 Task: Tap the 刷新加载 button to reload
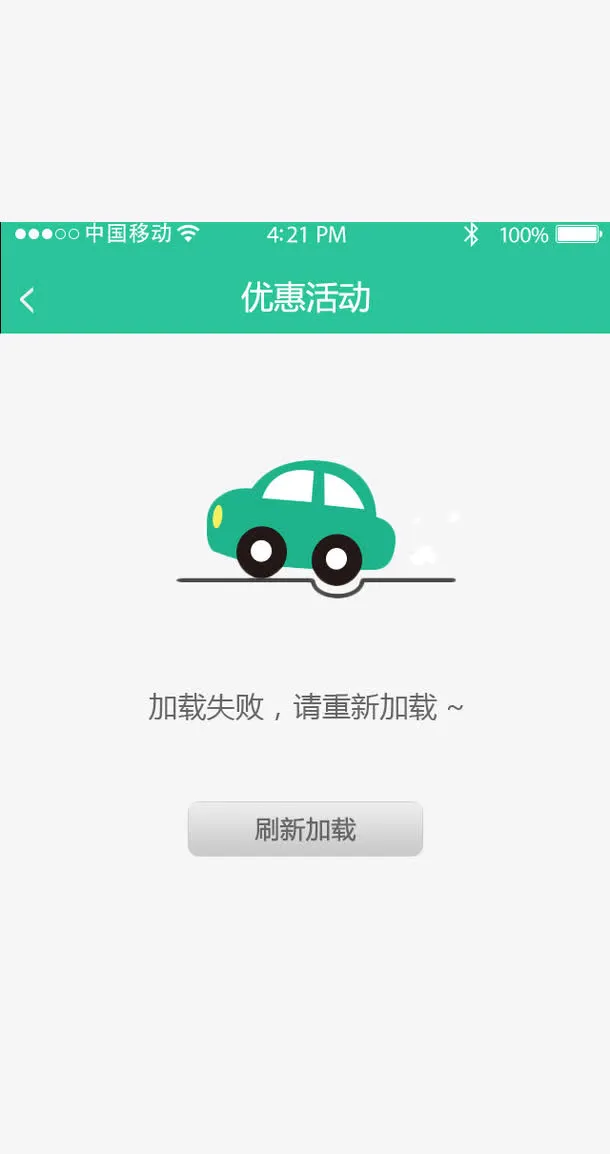(x=305, y=829)
